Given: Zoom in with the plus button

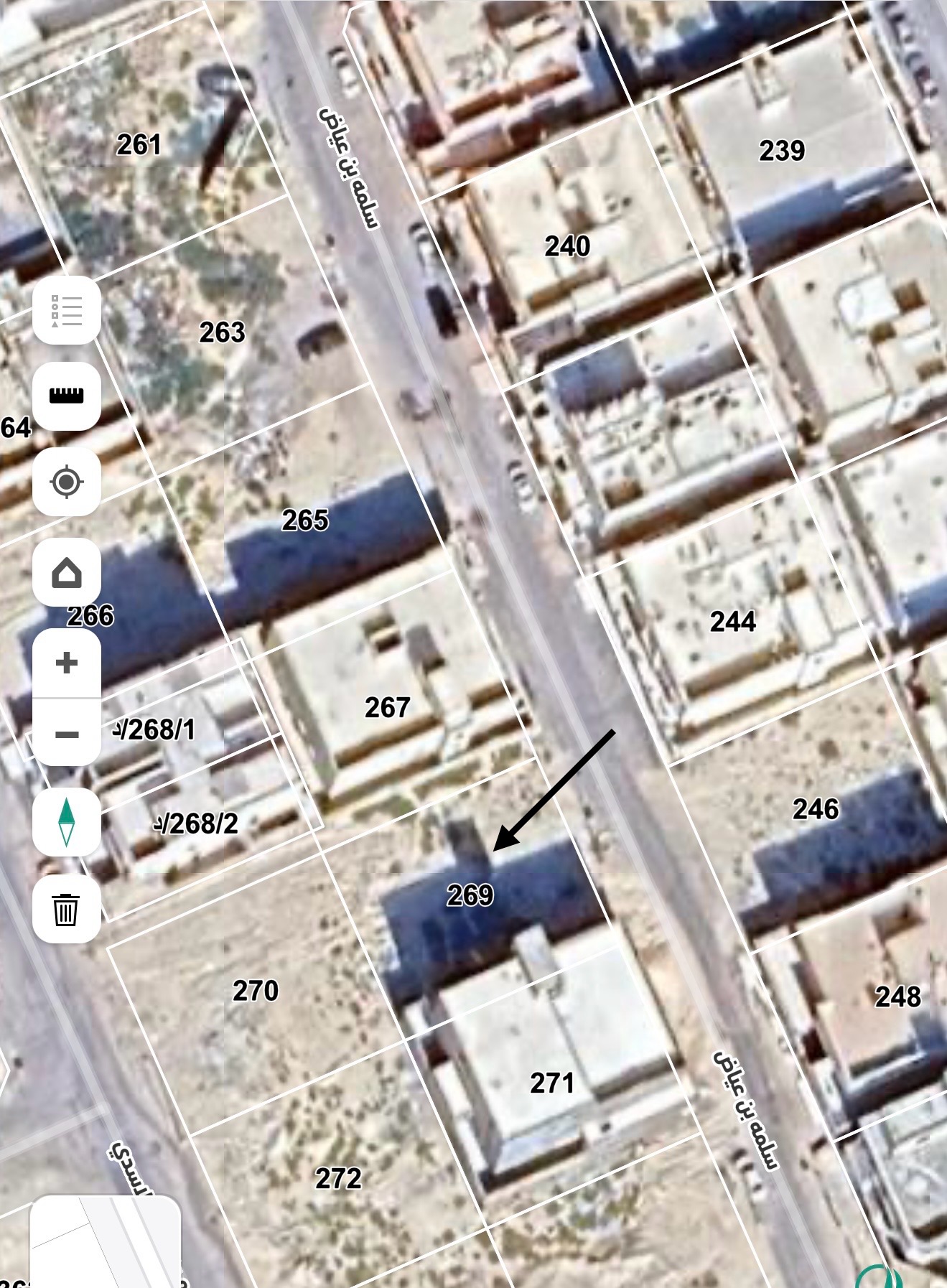Looking at the screenshot, I should (x=67, y=662).
